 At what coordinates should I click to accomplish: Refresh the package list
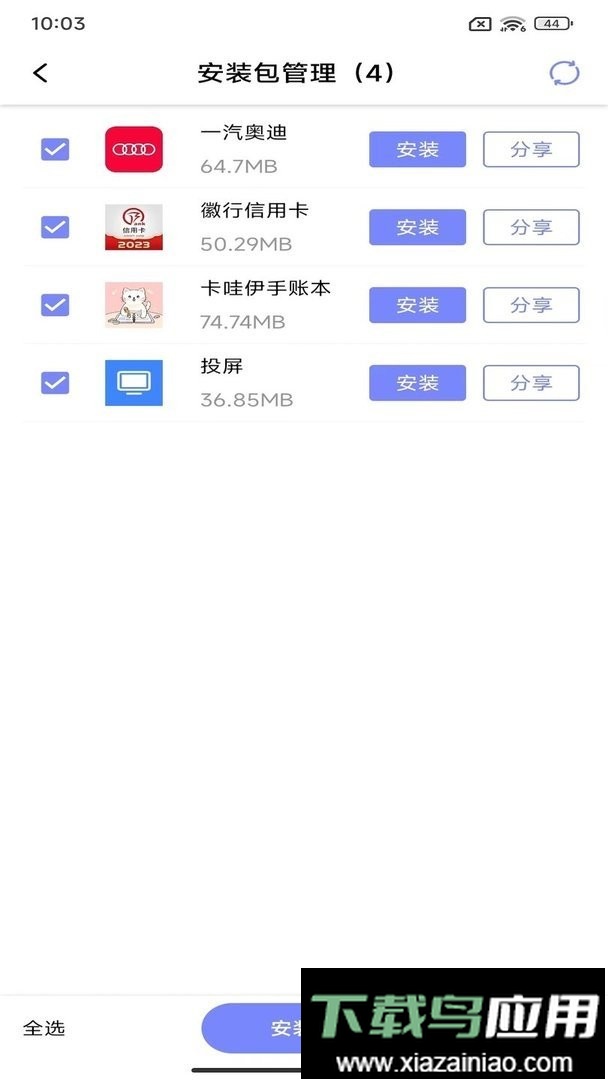coord(564,73)
